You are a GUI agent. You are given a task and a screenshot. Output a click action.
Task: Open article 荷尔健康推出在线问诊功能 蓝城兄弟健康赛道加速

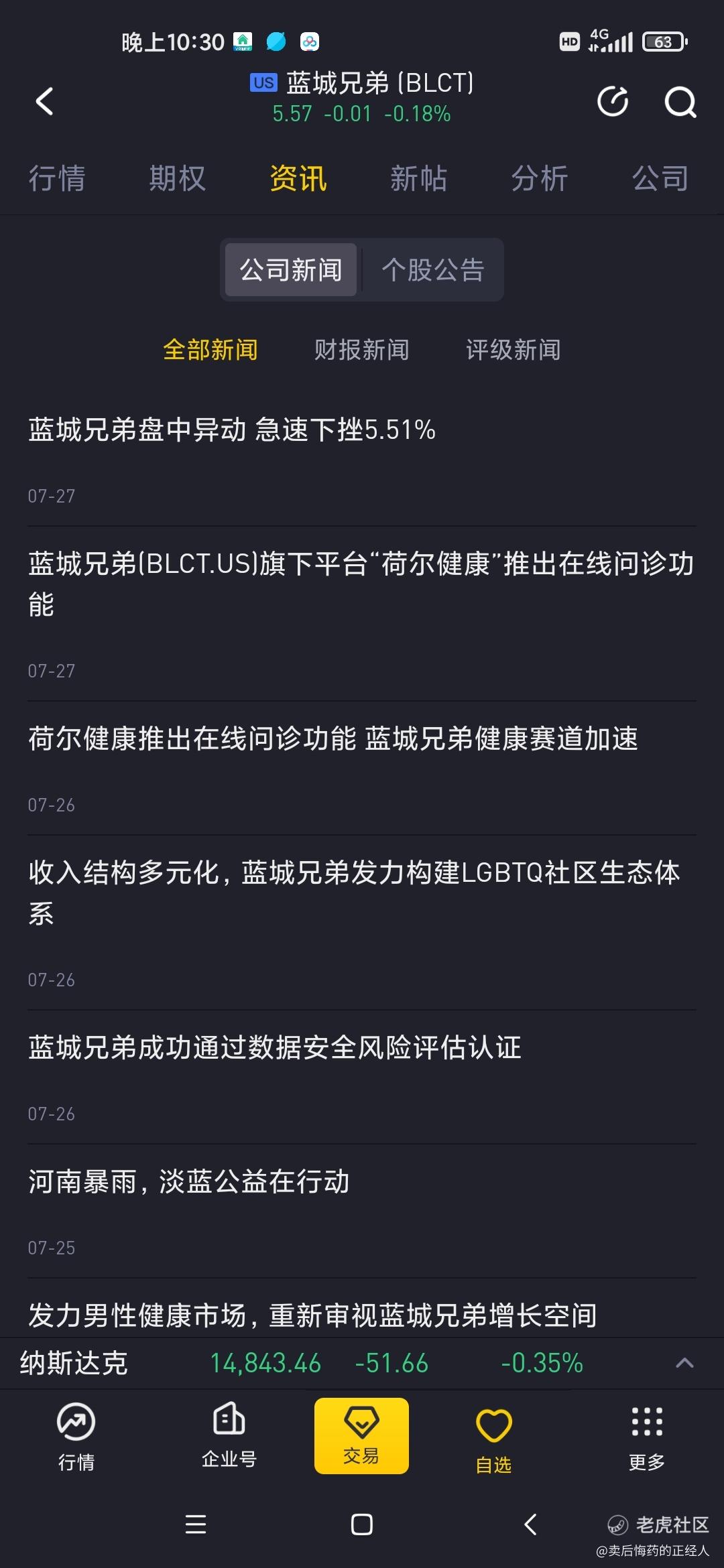coord(333,739)
